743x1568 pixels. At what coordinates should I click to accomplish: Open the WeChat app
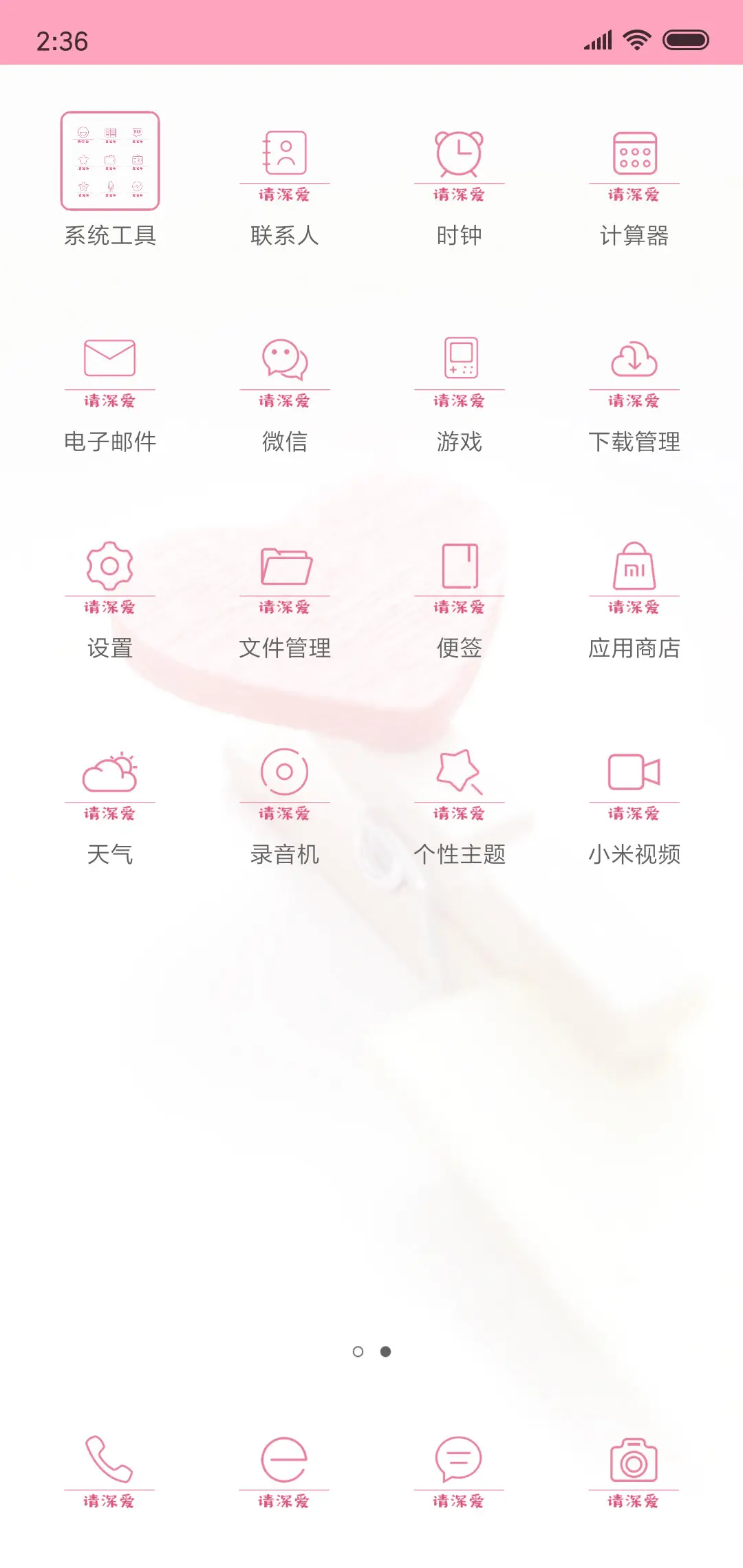[286, 368]
